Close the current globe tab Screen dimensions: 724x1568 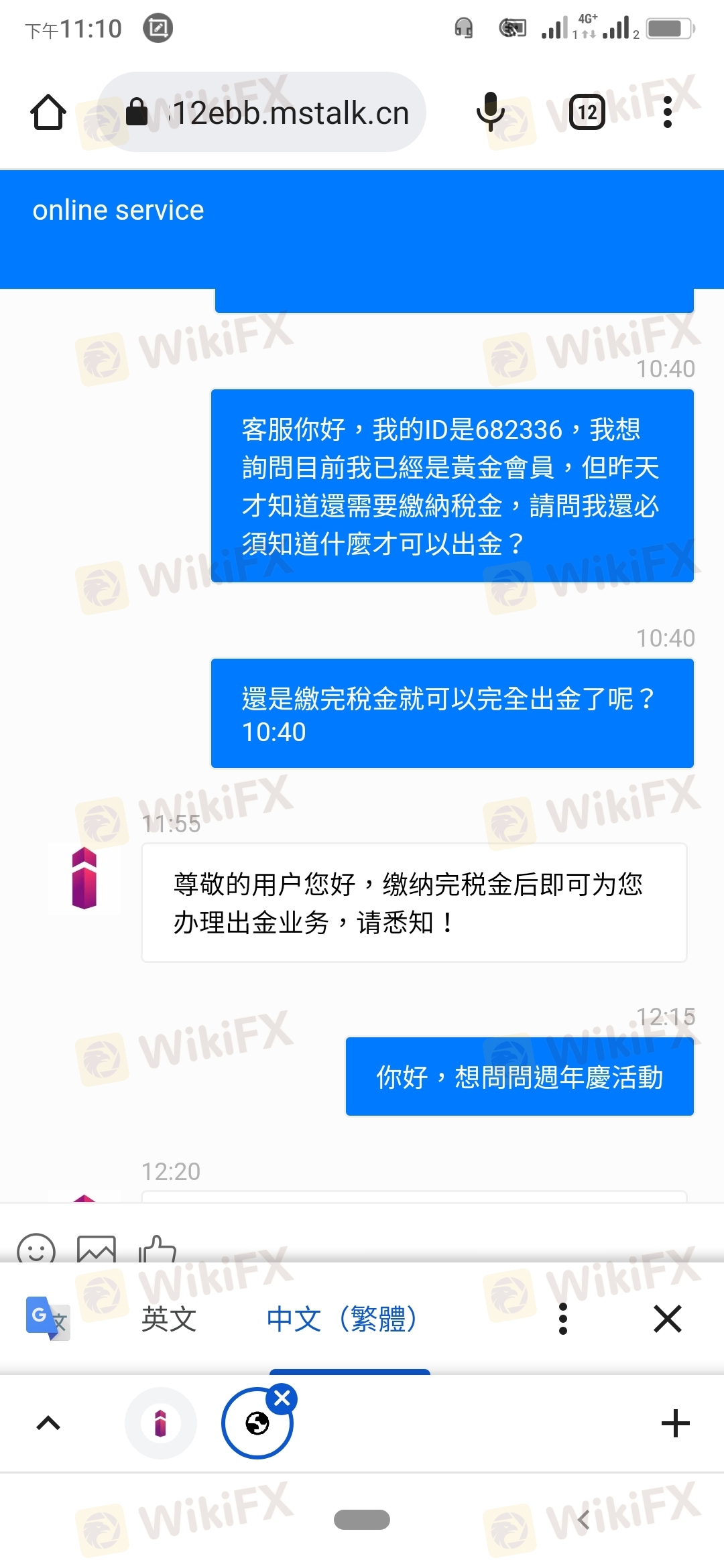(x=282, y=1398)
